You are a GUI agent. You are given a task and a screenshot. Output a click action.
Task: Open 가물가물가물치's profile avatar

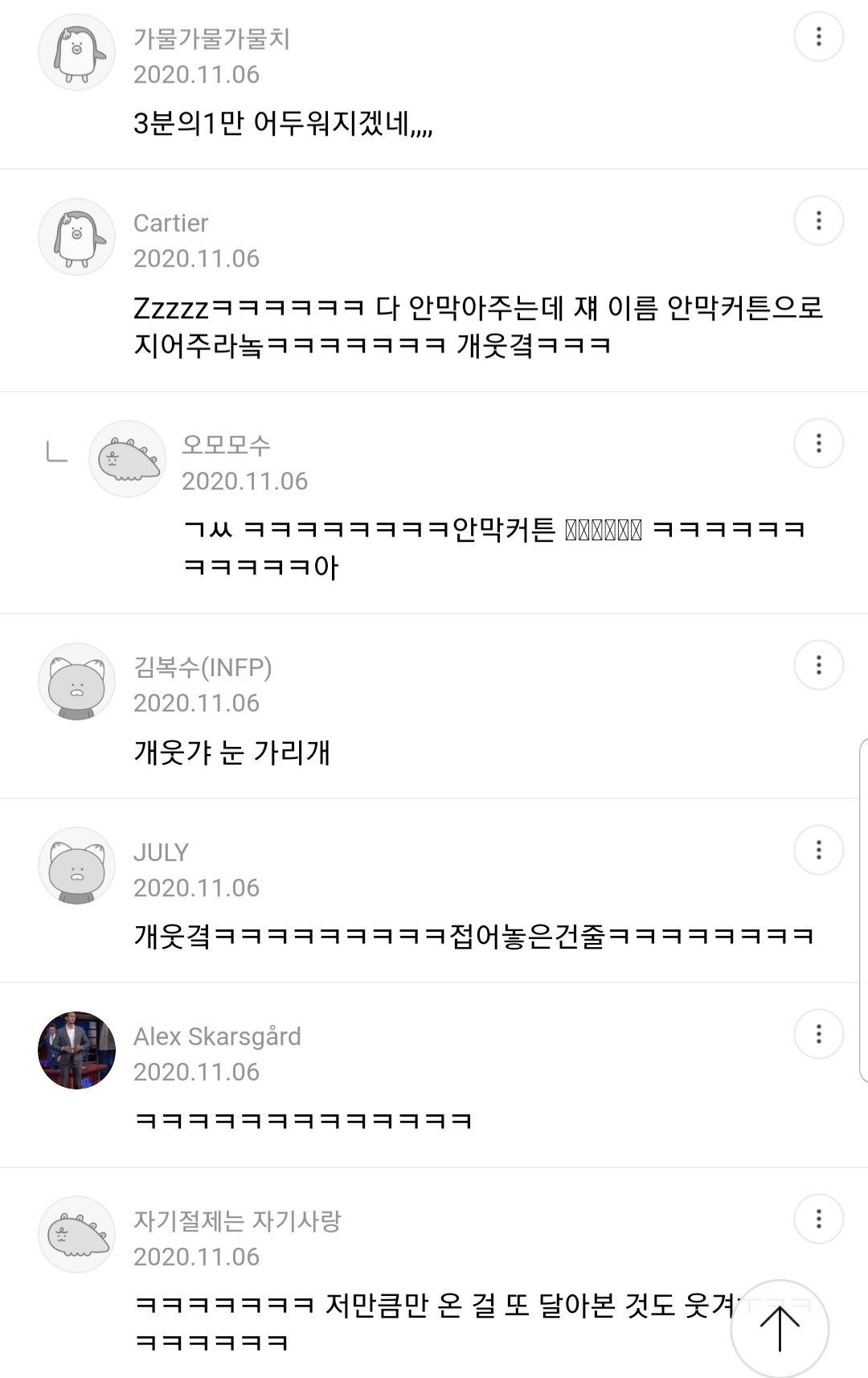pos(77,52)
